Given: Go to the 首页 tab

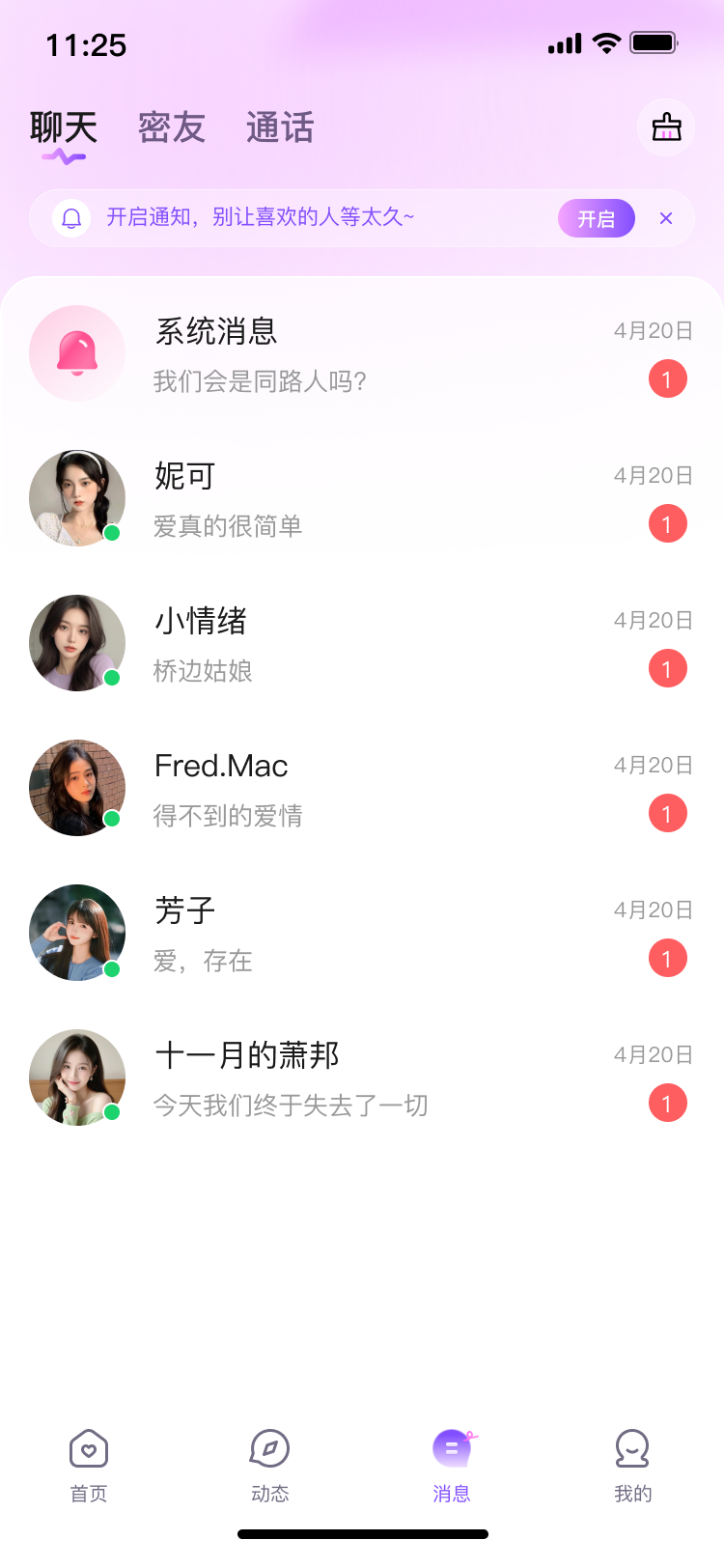Looking at the screenshot, I should coord(89,1465).
